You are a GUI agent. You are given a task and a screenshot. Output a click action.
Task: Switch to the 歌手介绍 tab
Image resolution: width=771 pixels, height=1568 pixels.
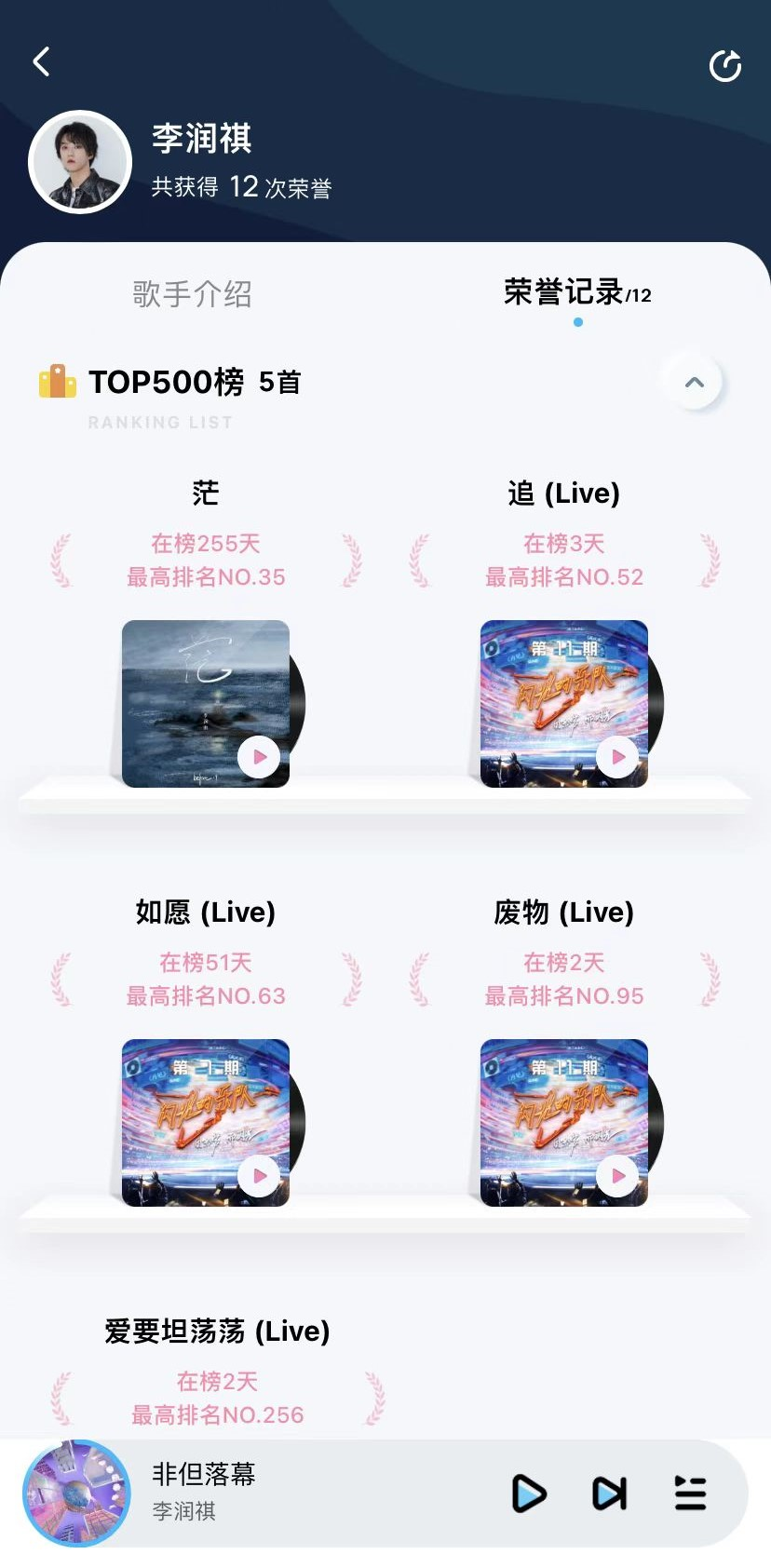[194, 295]
